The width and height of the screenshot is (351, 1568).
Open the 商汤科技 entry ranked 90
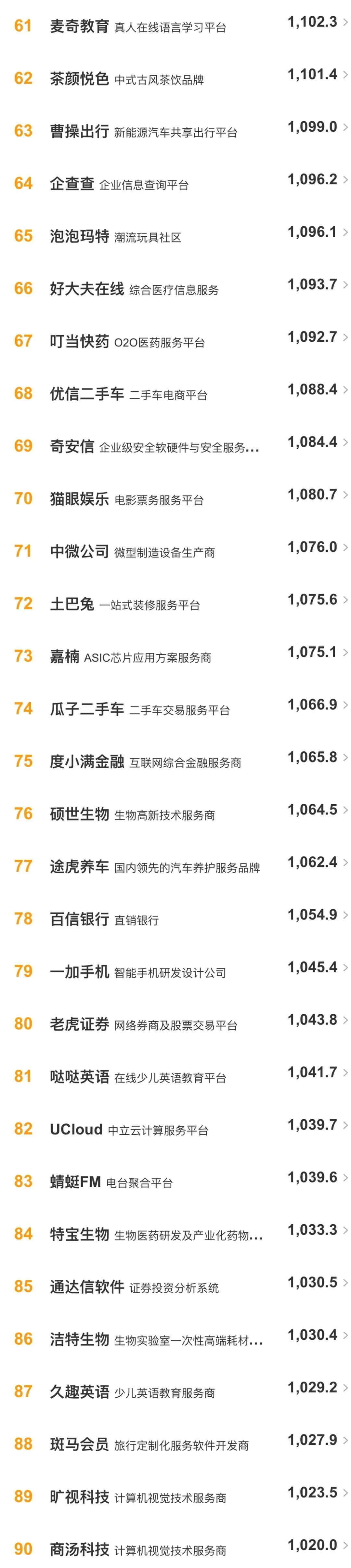(x=79, y=1550)
